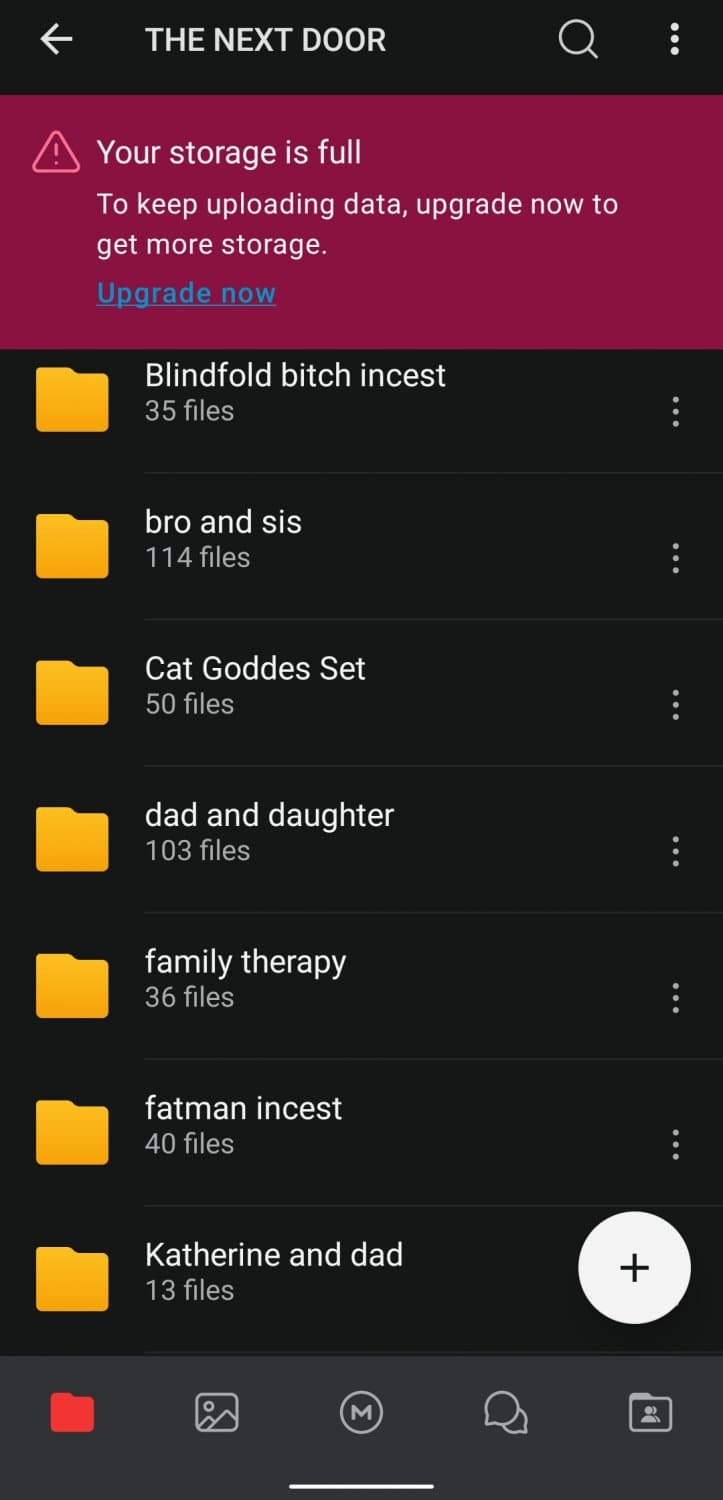Open contacts via the contacts icon in bottom bar
This screenshot has height=1500, width=723.
(x=650, y=1412)
